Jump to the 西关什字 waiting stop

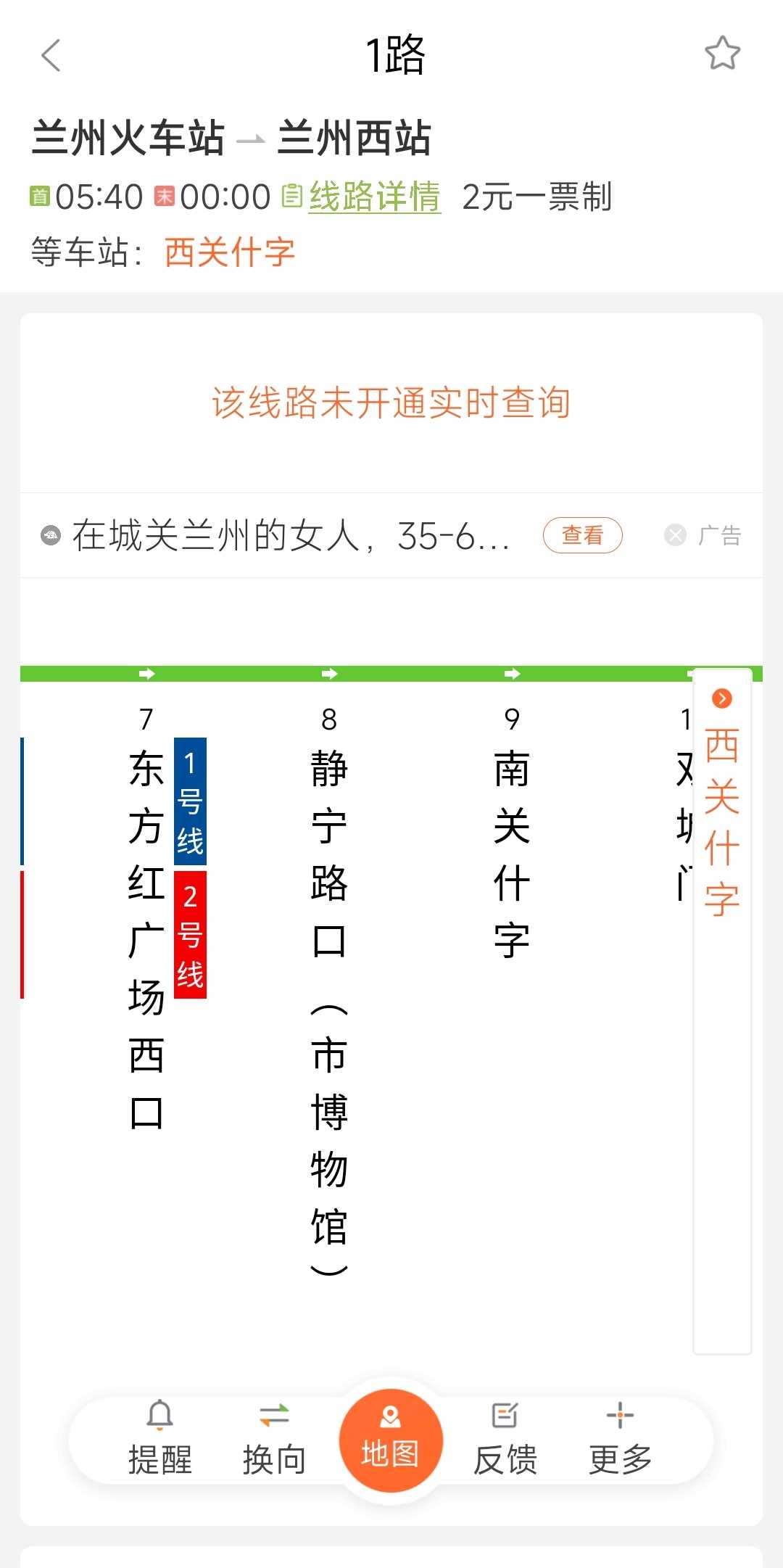coord(722,805)
